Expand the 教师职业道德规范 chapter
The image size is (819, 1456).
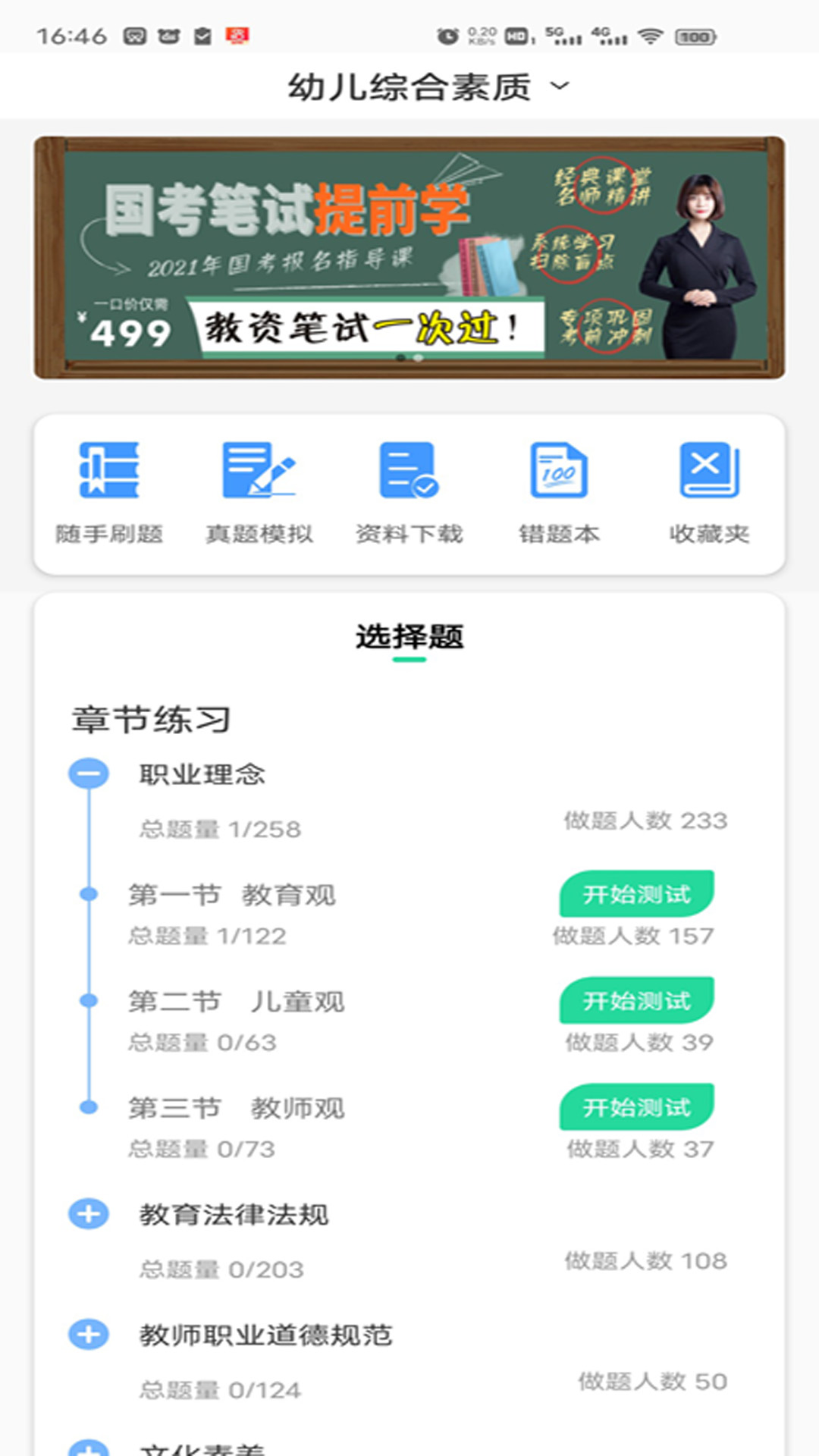(89, 1335)
